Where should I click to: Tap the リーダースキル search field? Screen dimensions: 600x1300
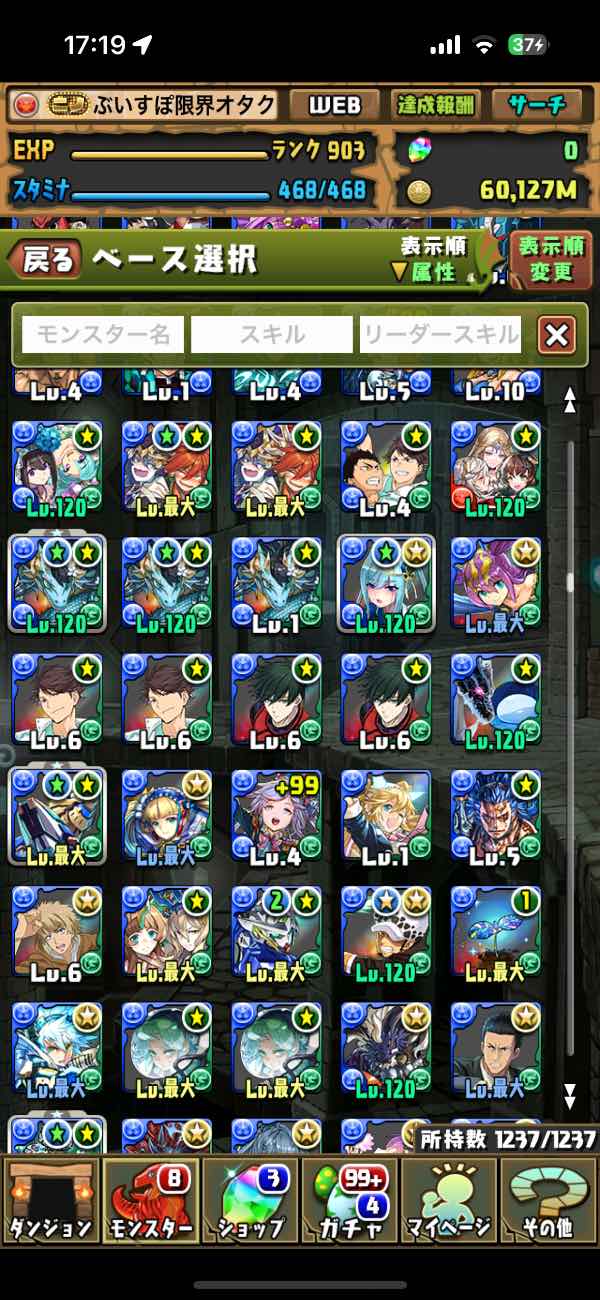441,335
